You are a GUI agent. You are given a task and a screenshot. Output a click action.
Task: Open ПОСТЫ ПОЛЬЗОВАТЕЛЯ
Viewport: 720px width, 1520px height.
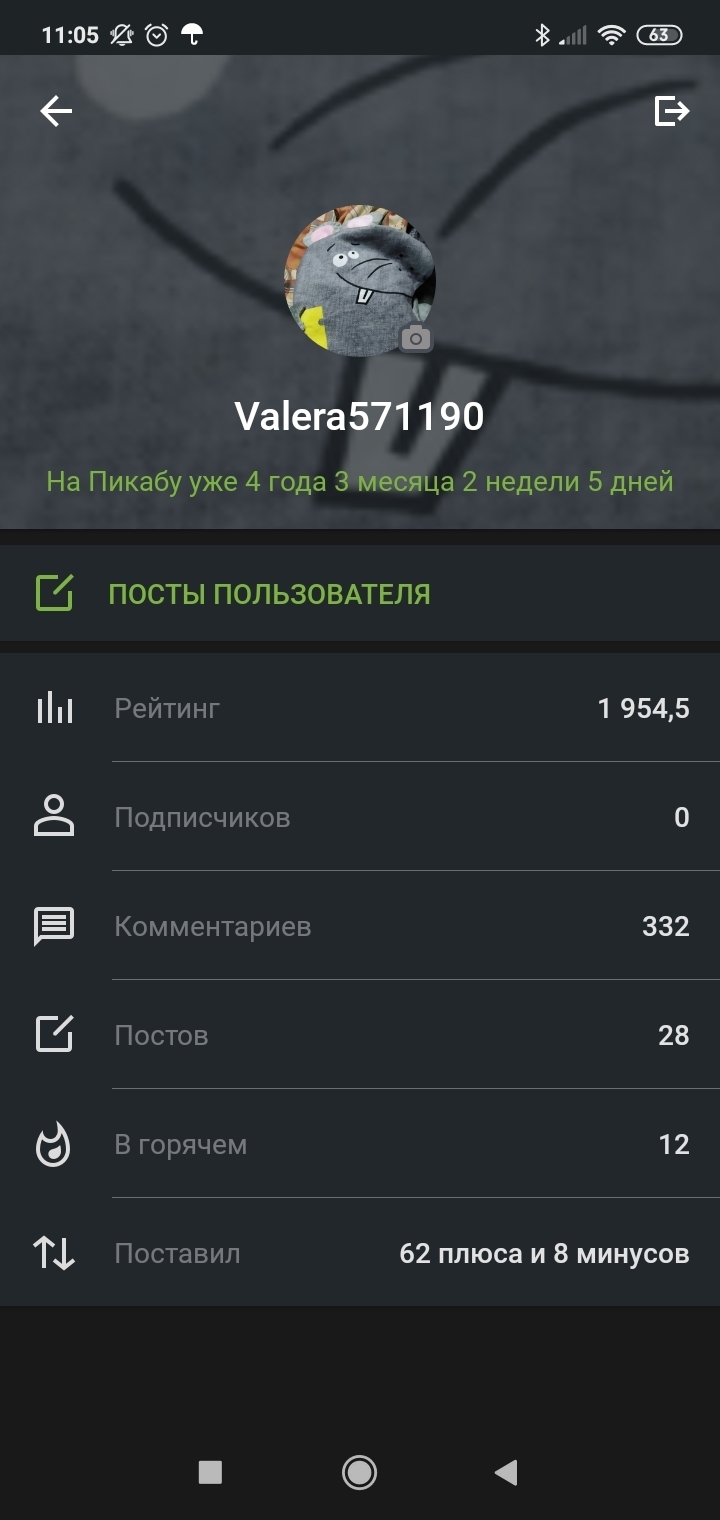click(268, 594)
